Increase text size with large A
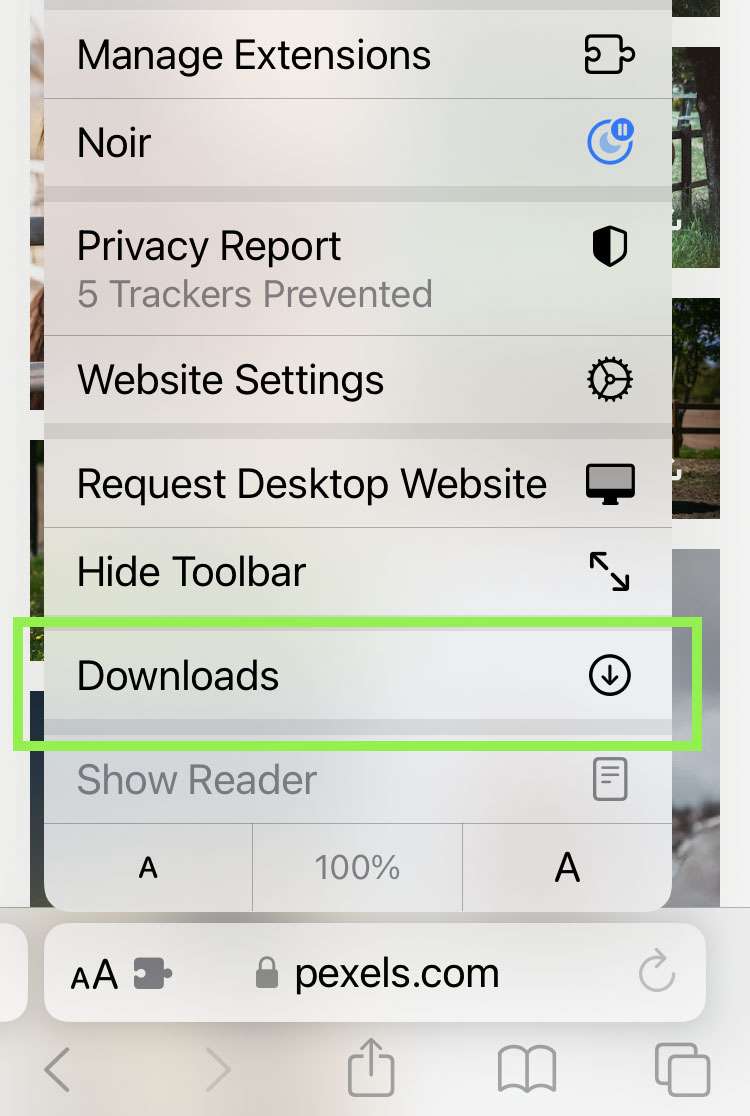The width and height of the screenshot is (750, 1116). point(567,867)
